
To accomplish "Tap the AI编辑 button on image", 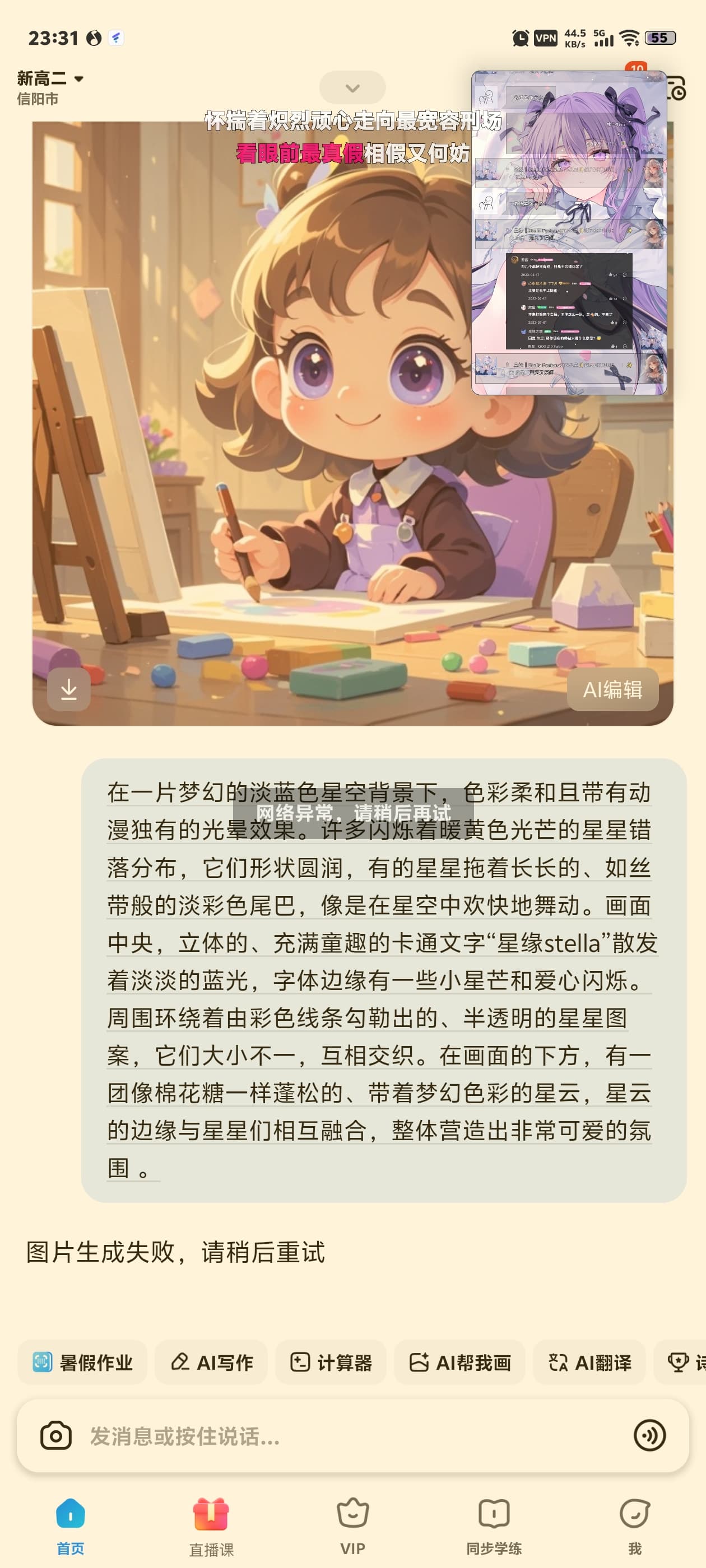I will click(612, 689).
